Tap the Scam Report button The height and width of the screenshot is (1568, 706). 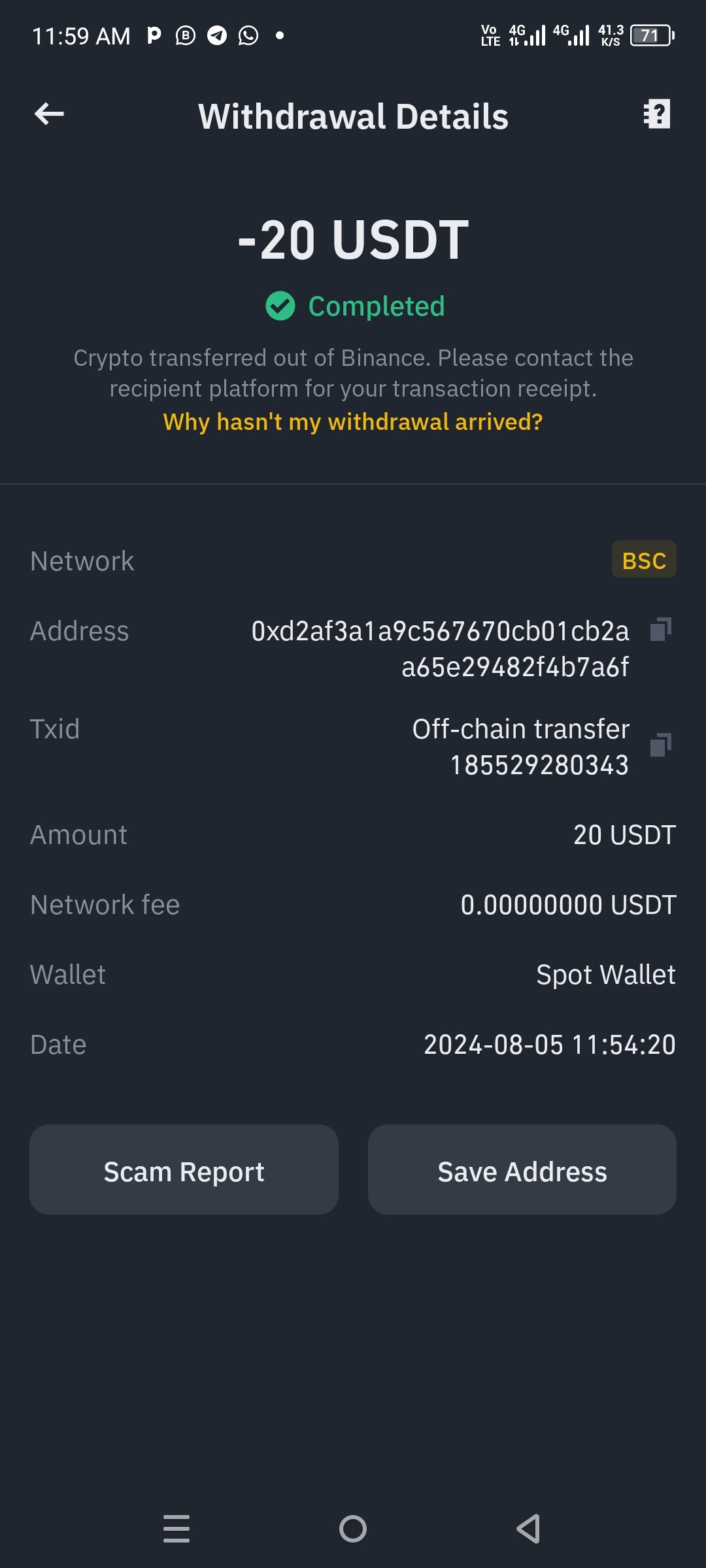[x=184, y=1169]
